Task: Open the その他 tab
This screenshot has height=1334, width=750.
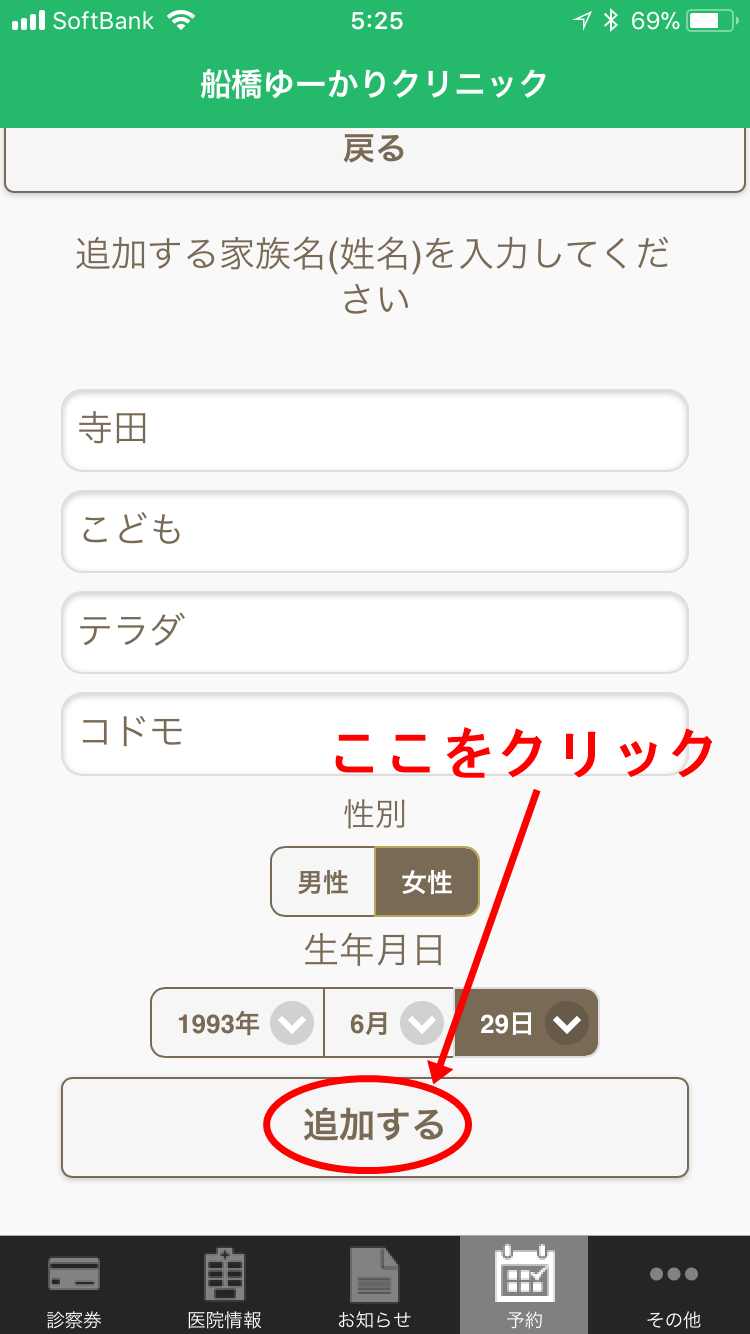Action: (x=674, y=1285)
